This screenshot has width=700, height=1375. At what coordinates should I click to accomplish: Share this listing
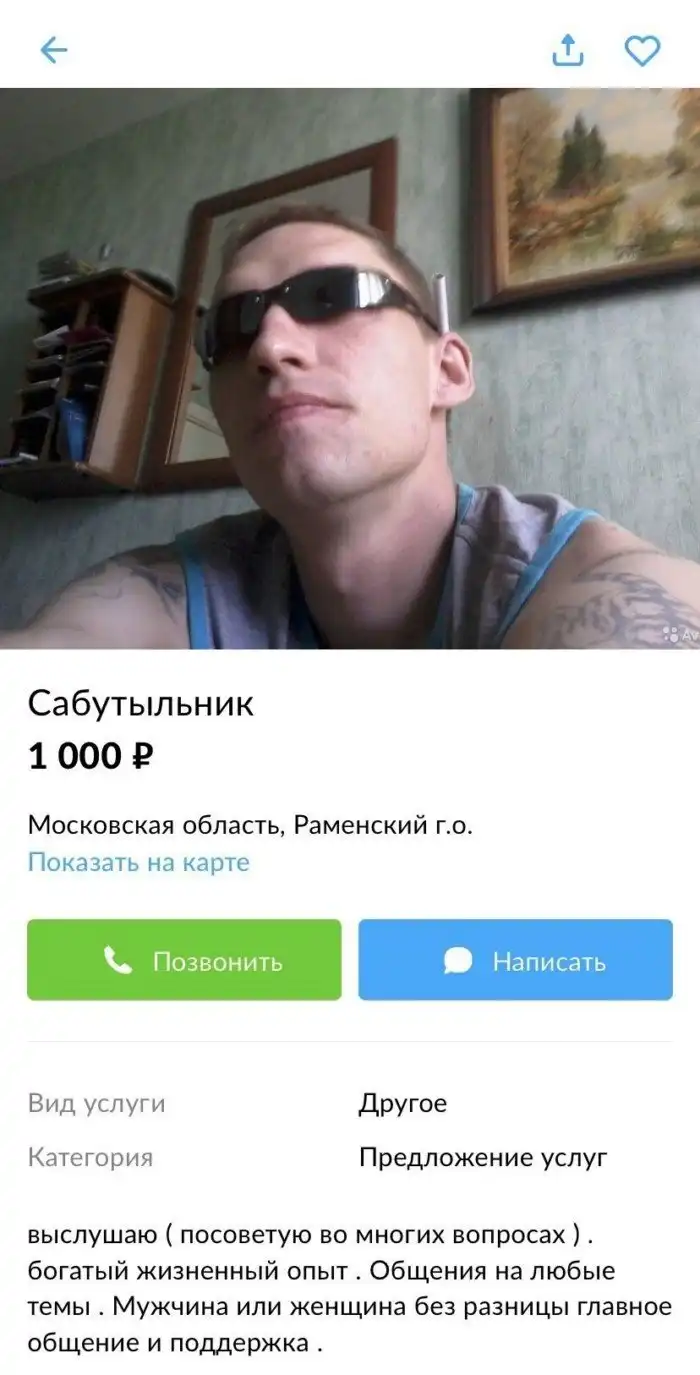(567, 50)
